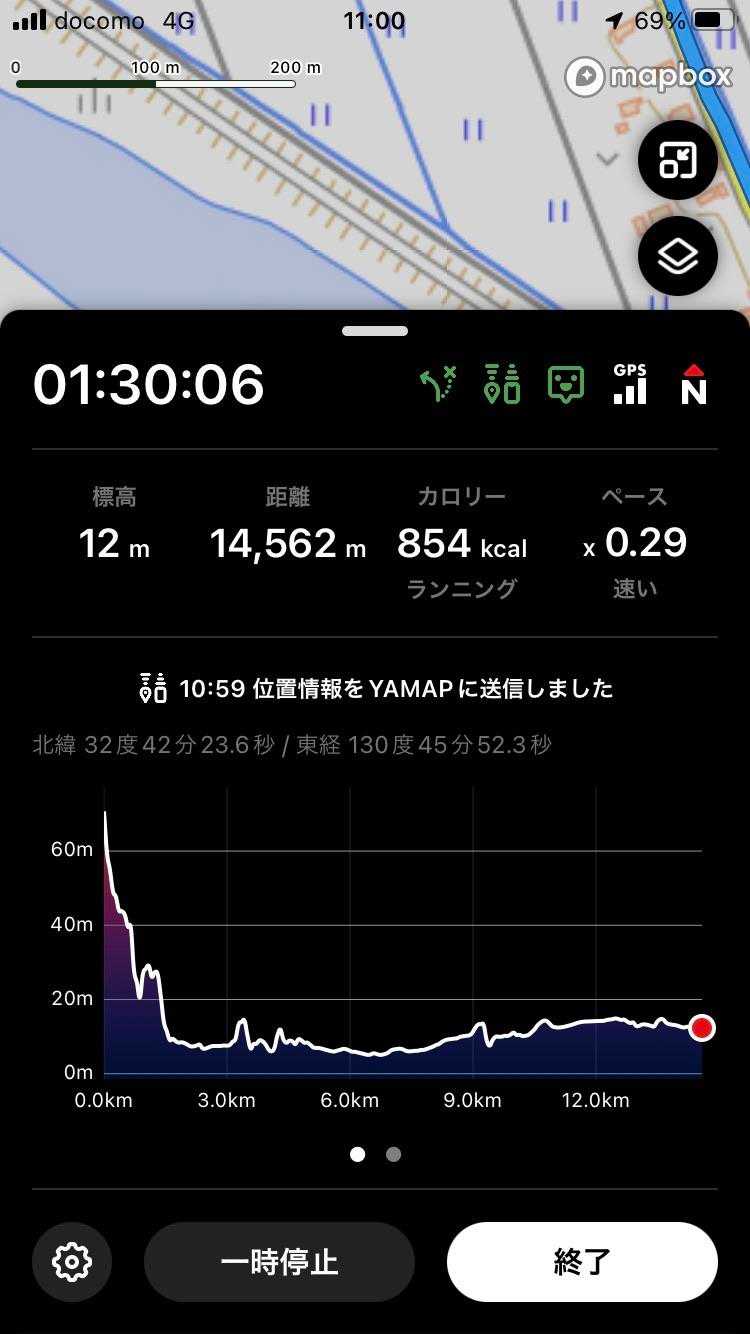This screenshot has height=1334, width=750.
Task: Tap the map fullscreen expand button
Action: coord(678,160)
